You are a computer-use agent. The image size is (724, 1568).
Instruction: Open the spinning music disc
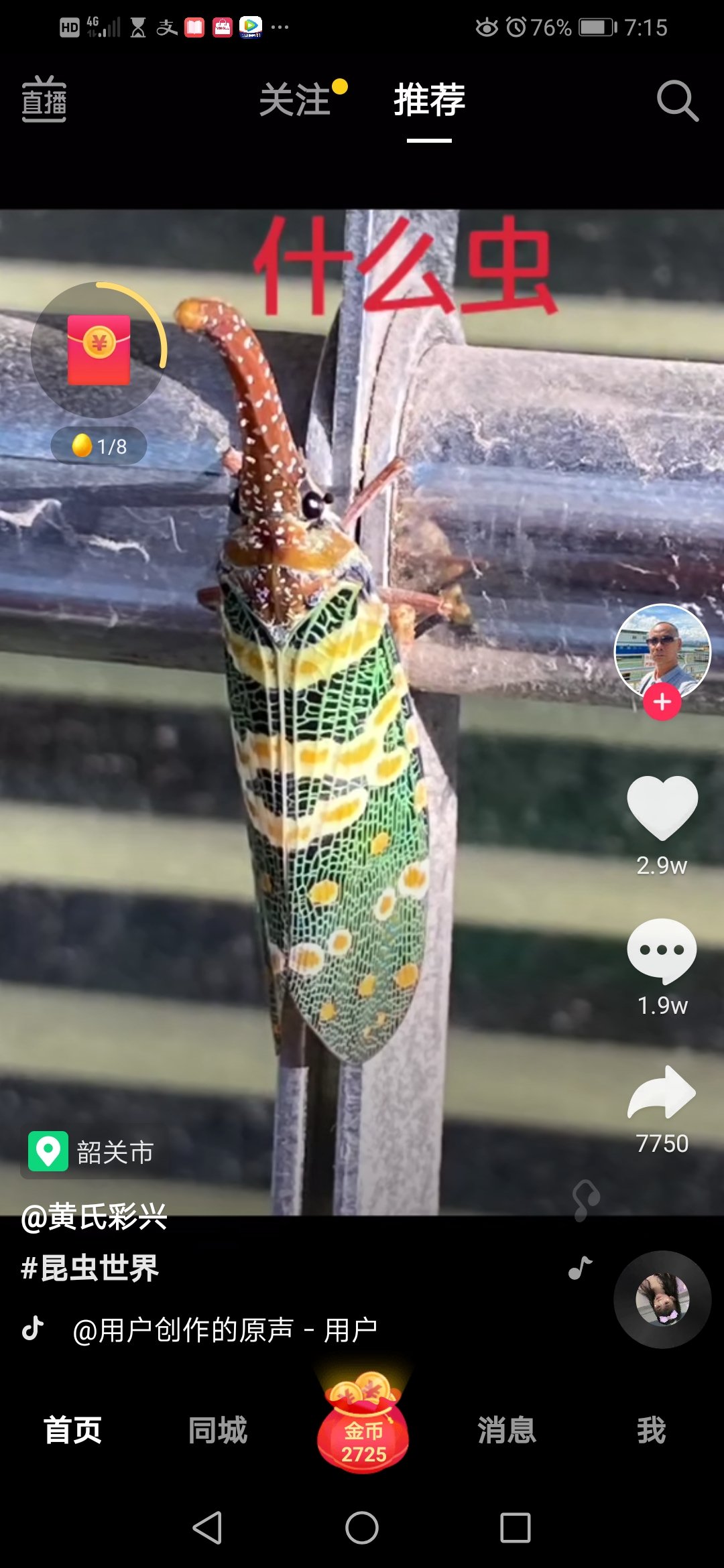click(x=662, y=1300)
